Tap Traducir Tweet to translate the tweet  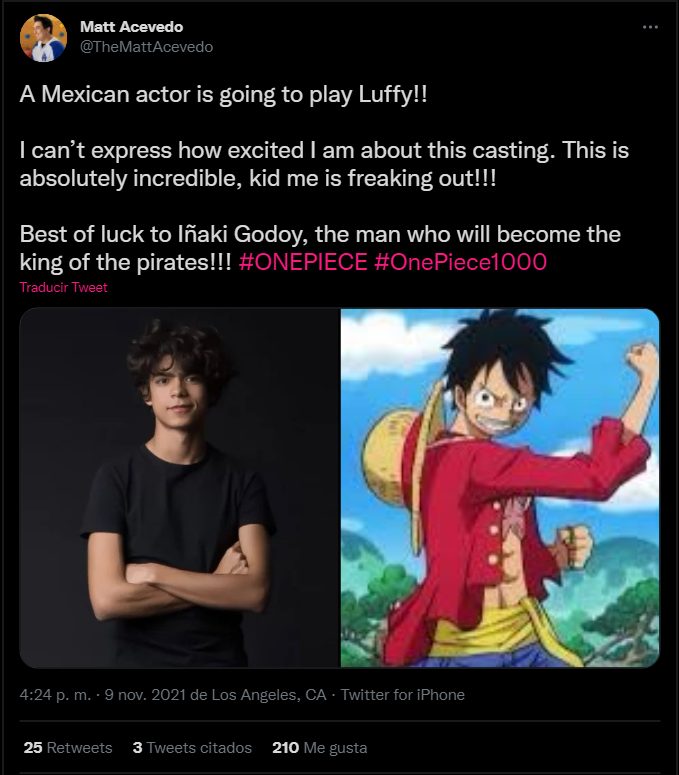(62, 287)
